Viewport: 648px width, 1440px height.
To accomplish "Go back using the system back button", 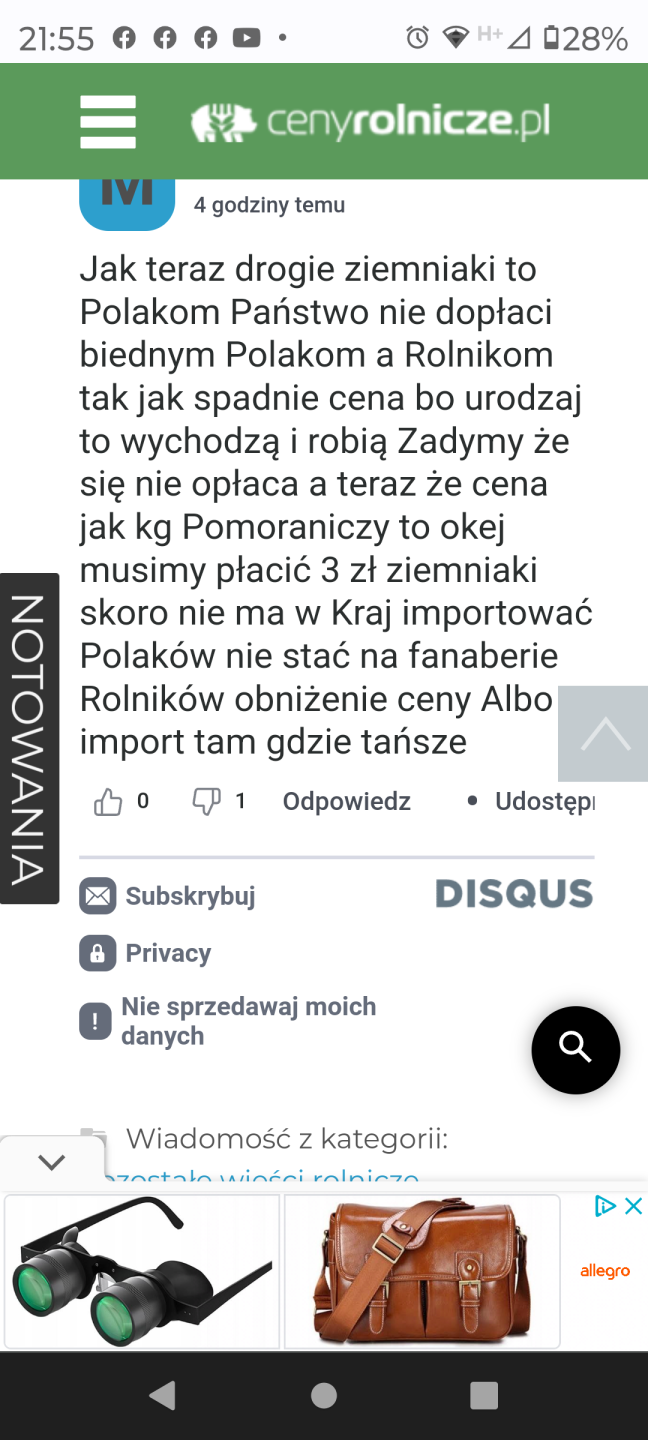I will tap(162, 1396).
